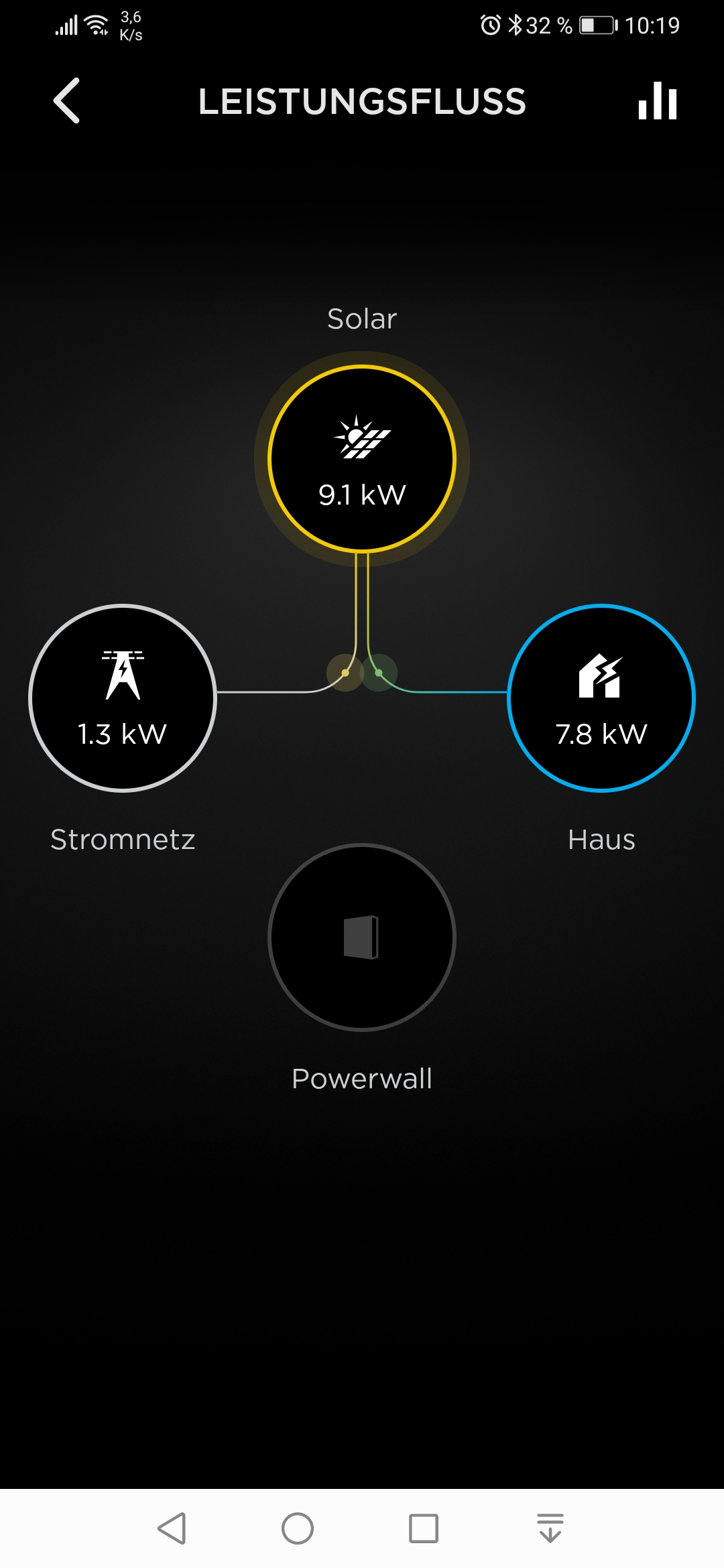Tap the system home button
The height and width of the screenshot is (1568, 724).
pyautogui.click(x=298, y=1528)
